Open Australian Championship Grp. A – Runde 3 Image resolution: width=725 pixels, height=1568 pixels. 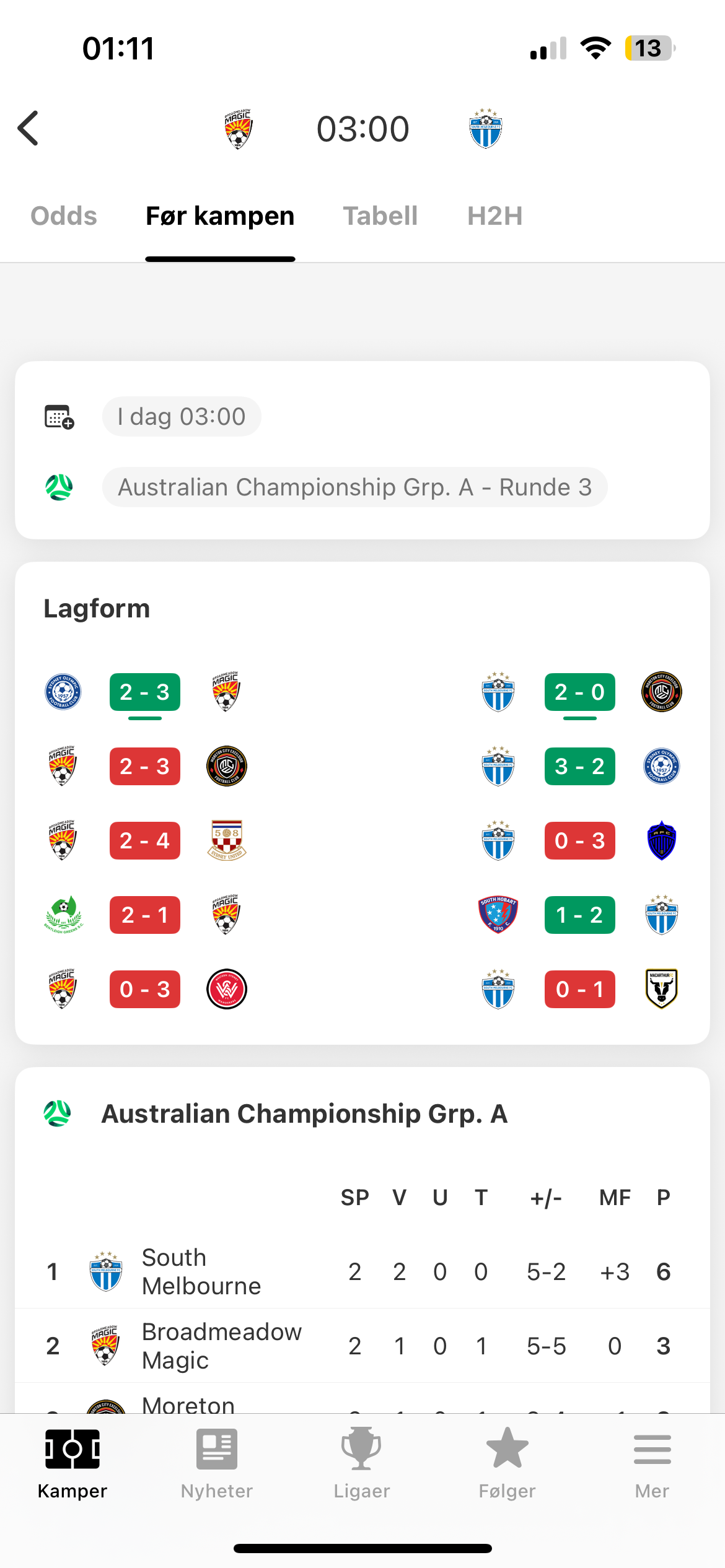[354, 487]
